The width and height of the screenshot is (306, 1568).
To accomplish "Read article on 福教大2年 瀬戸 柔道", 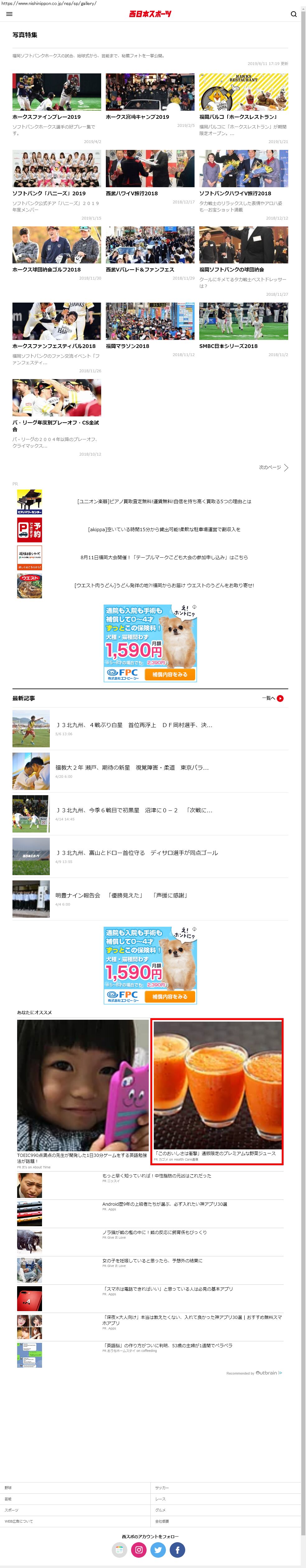I will pyautogui.click(x=132, y=768).
